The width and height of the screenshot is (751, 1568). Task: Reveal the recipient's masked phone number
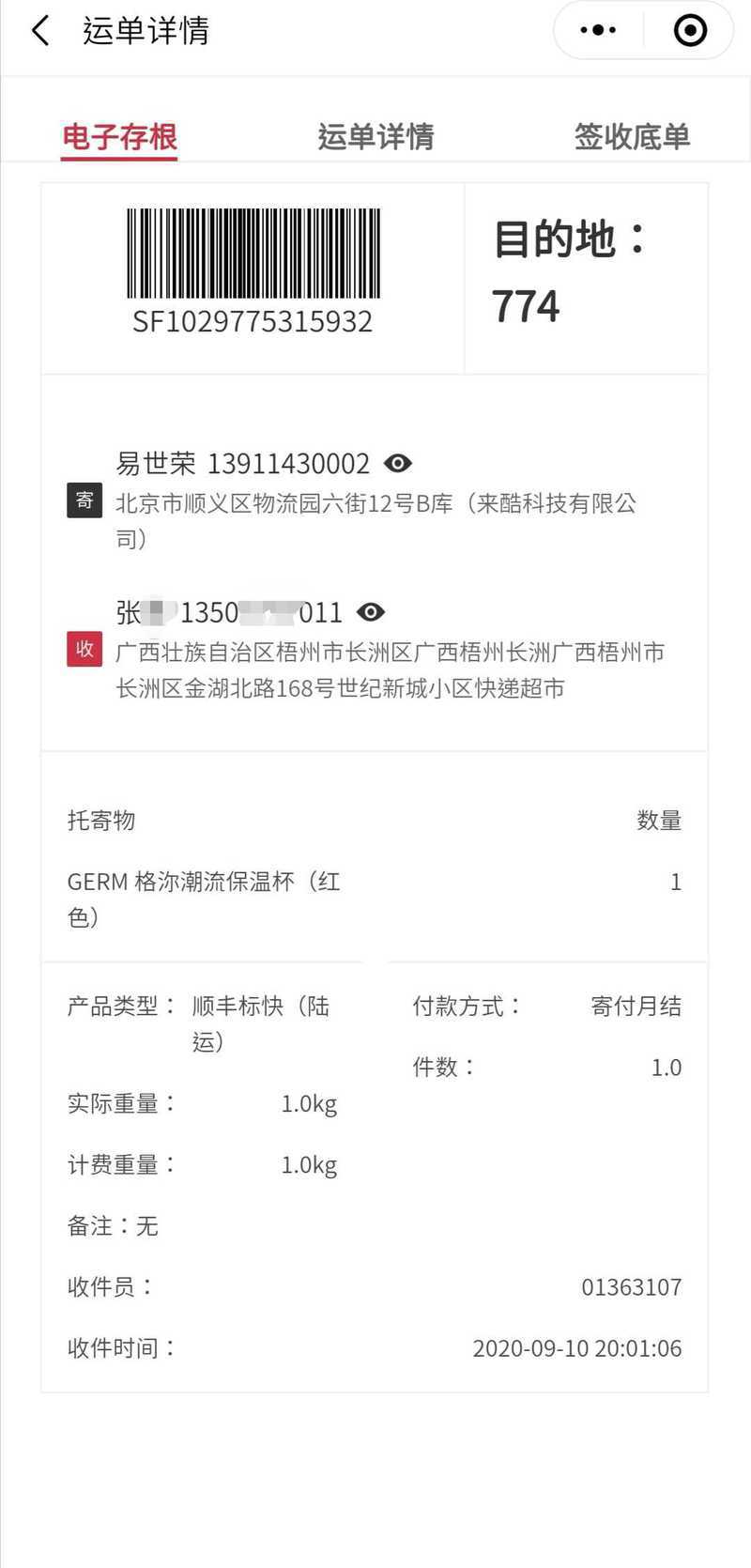[x=371, y=612]
